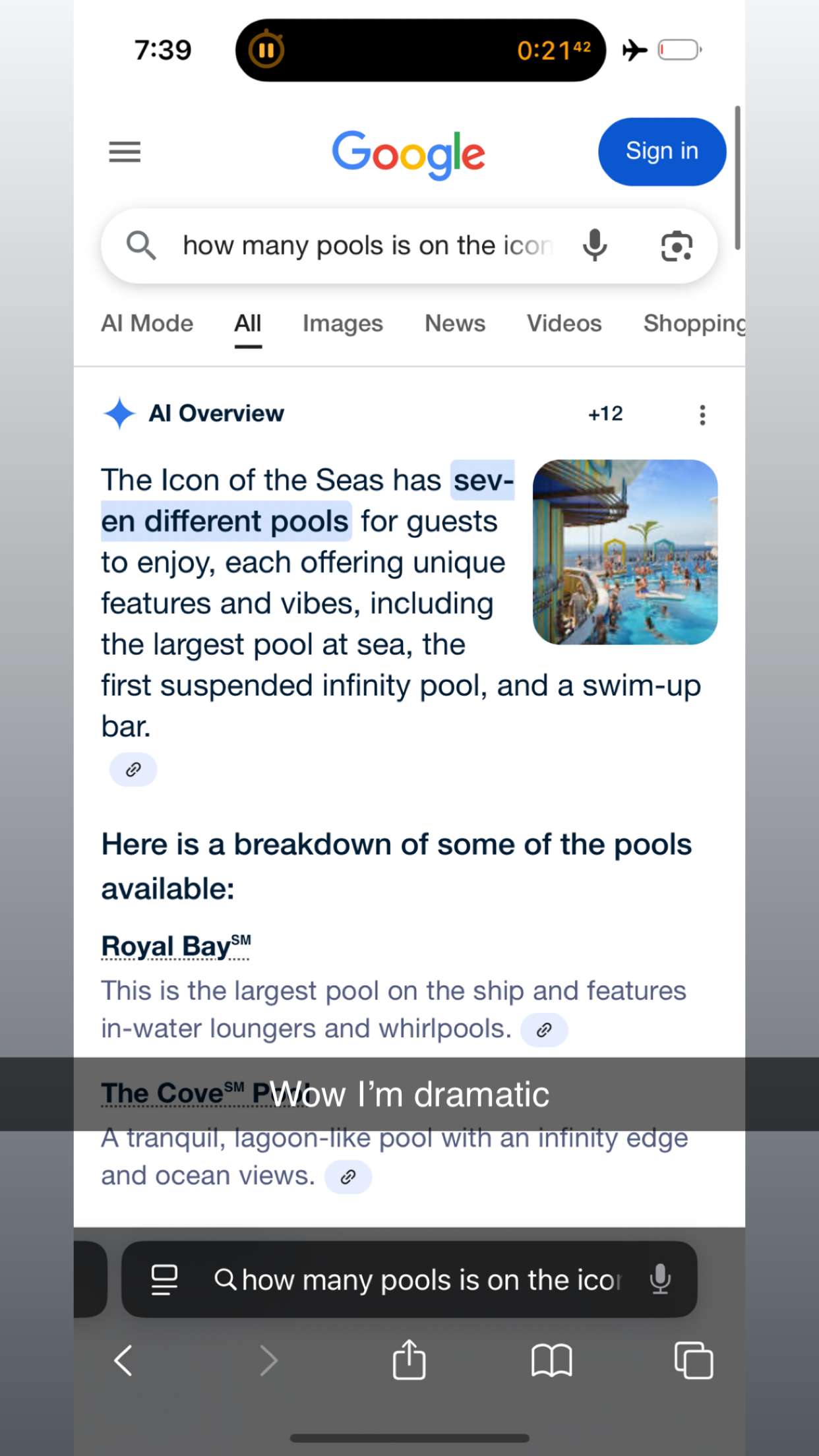Image resolution: width=819 pixels, height=1456 pixels.
Task: Switch to the Images tab
Action: coord(342,324)
